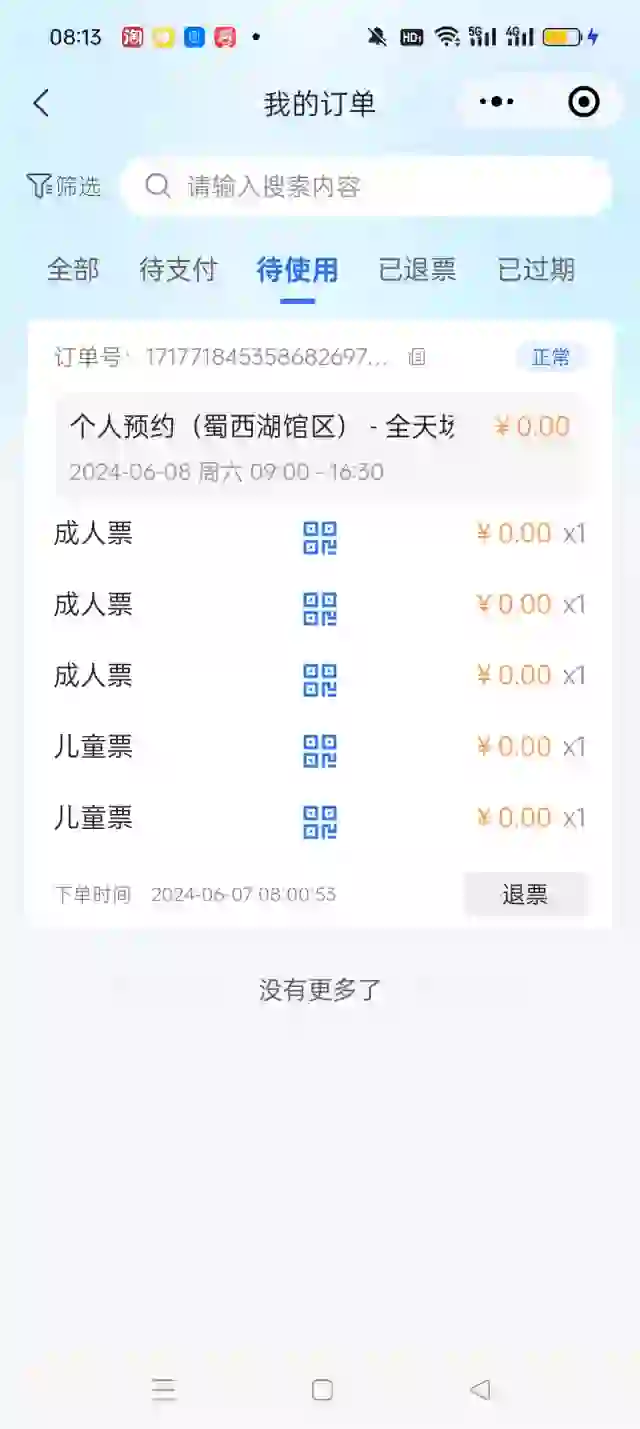This screenshot has width=640, height=1429.
Task: Open the mini program three-dot menu
Action: pos(496,102)
